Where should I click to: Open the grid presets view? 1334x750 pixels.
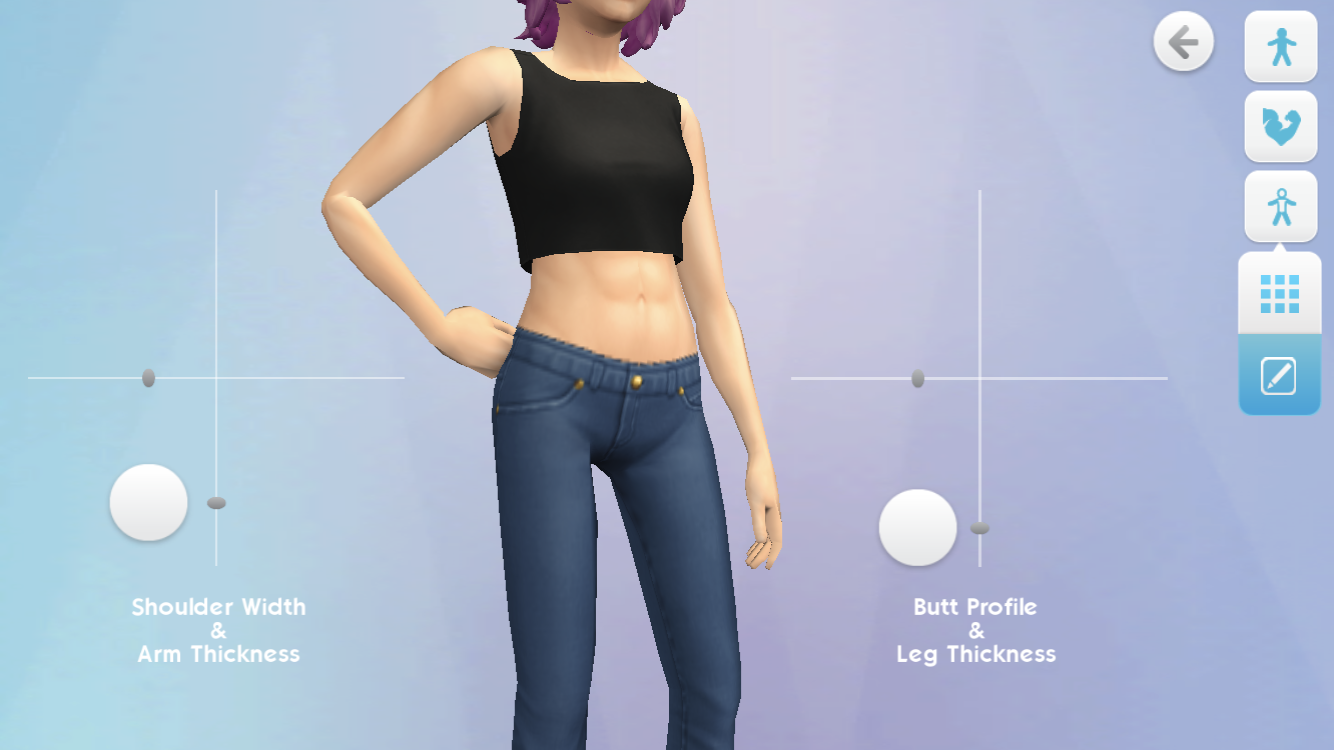click(x=1279, y=294)
